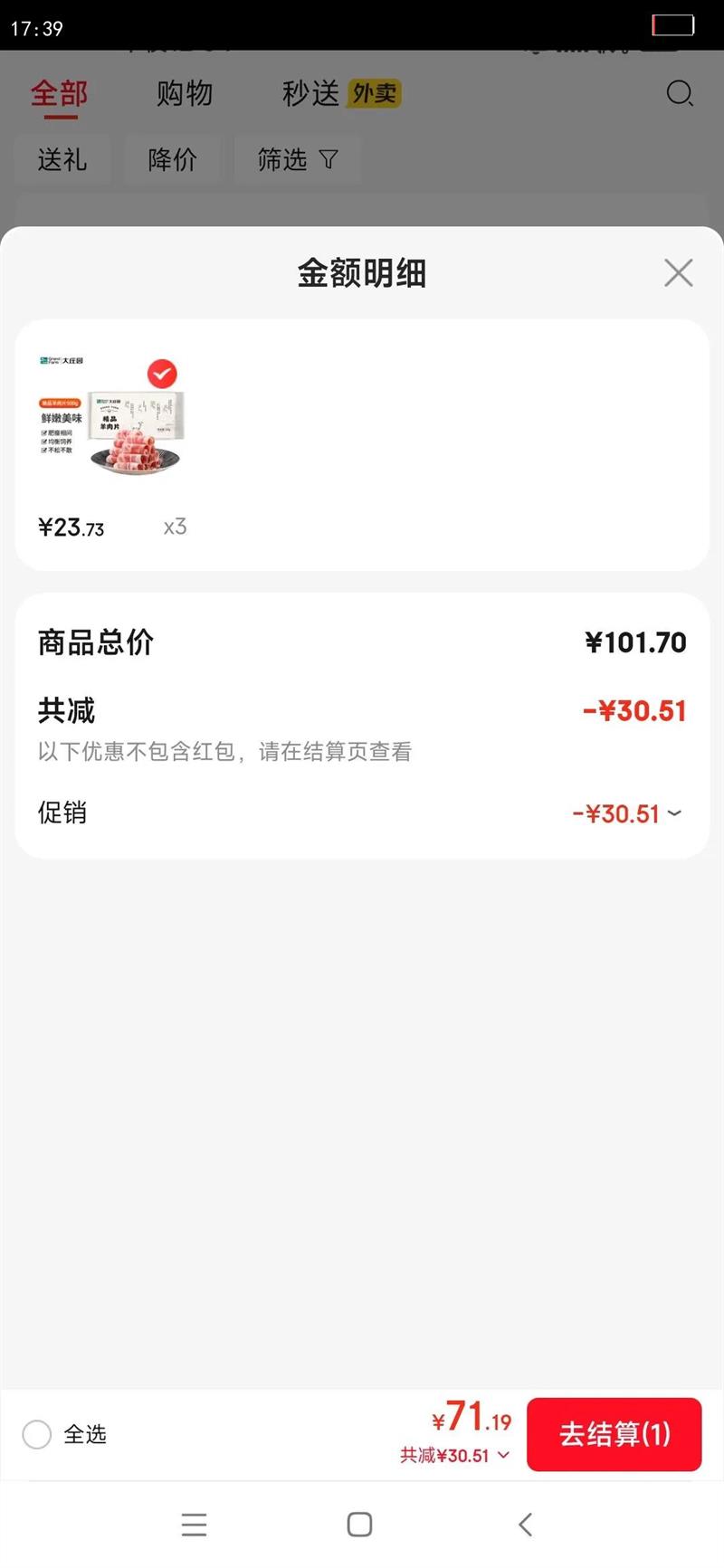Viewport: 724px width, 1568px height.
Task: Expand the 促销 discount details
Action: 627,813
